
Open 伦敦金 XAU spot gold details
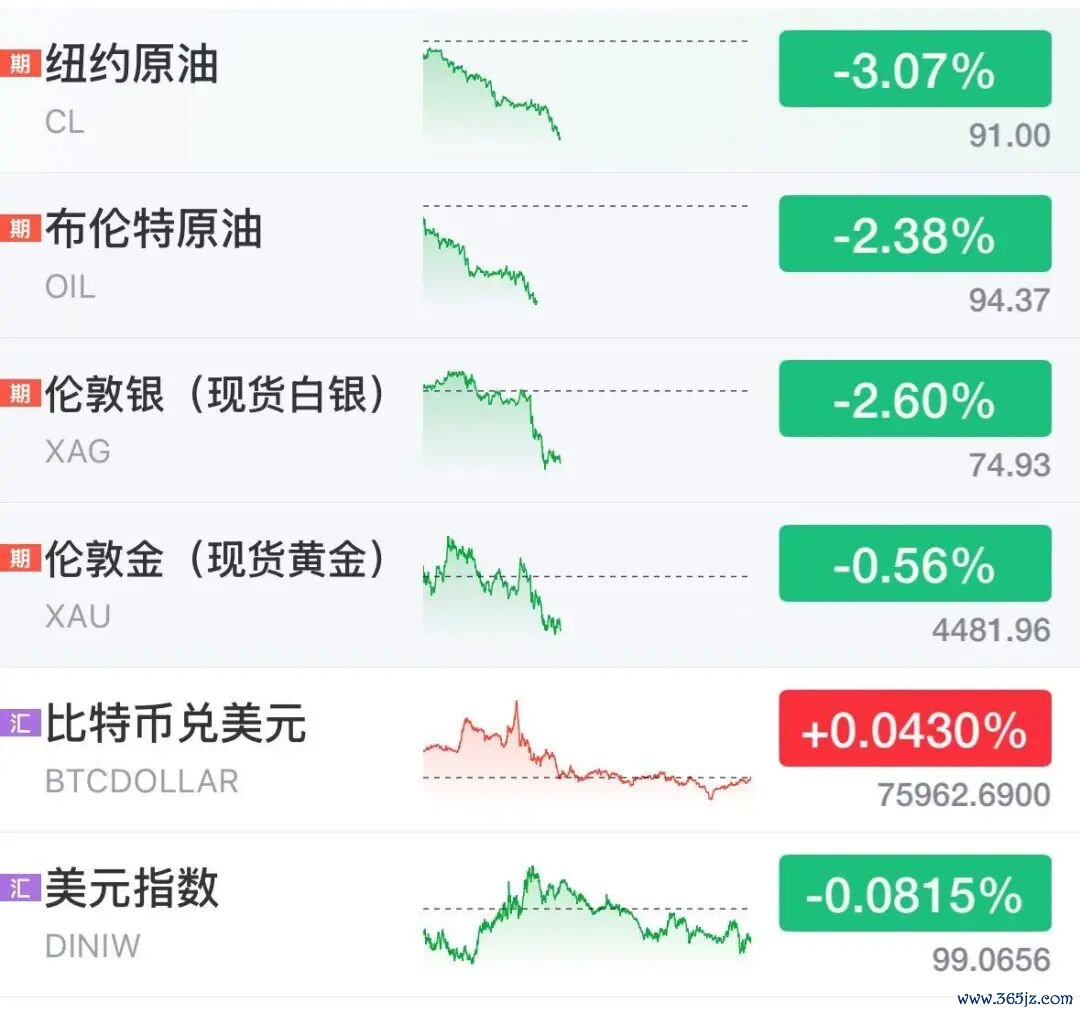coord(540,585)
